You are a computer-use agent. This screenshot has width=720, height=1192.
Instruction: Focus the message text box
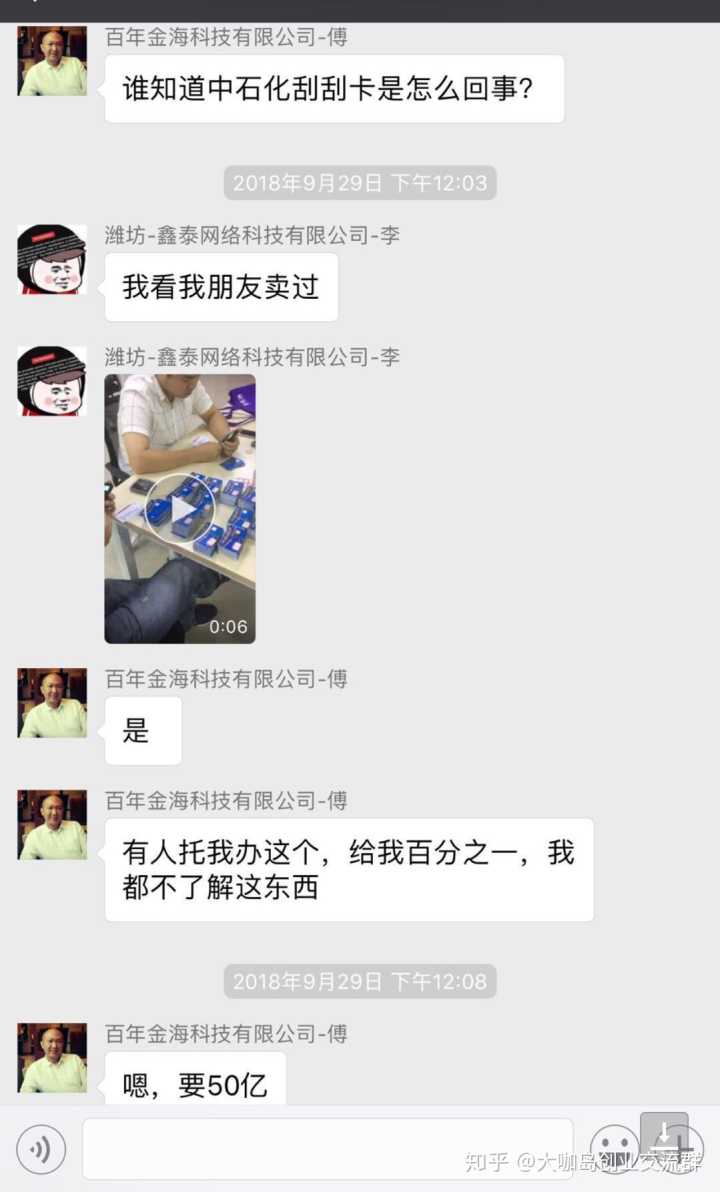pyautogui.click(x=327, y=1149)
